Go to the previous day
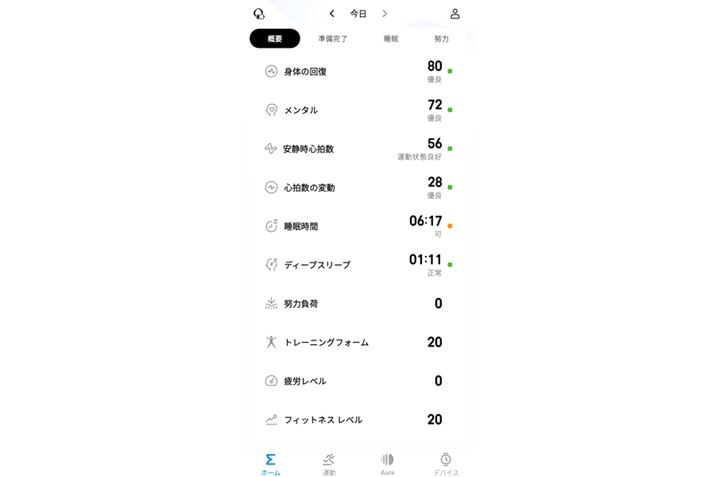This screenshot has width=715, height=477. click(332, 14)
